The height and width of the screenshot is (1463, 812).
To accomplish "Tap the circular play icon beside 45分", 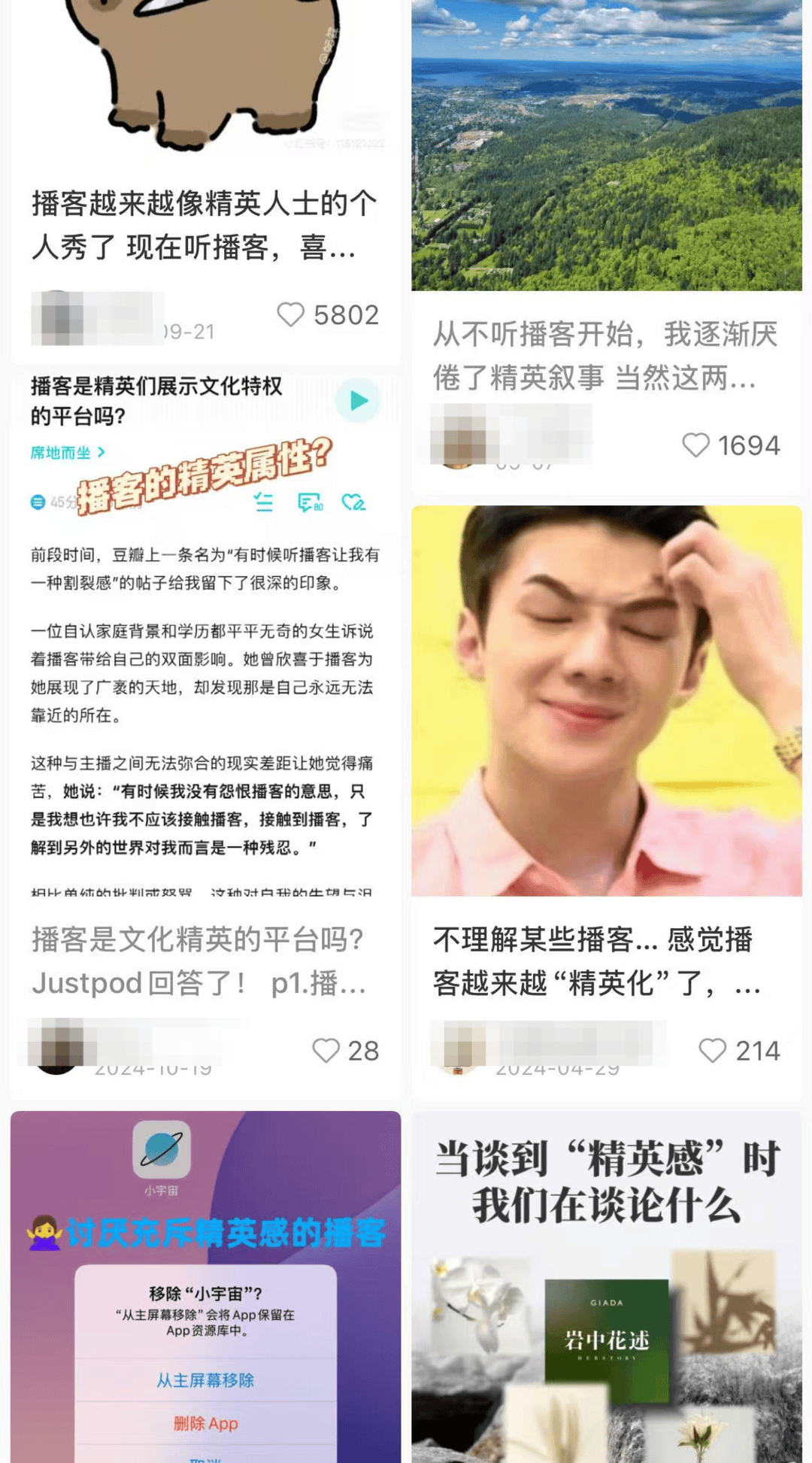I will (x=38, y=502).
